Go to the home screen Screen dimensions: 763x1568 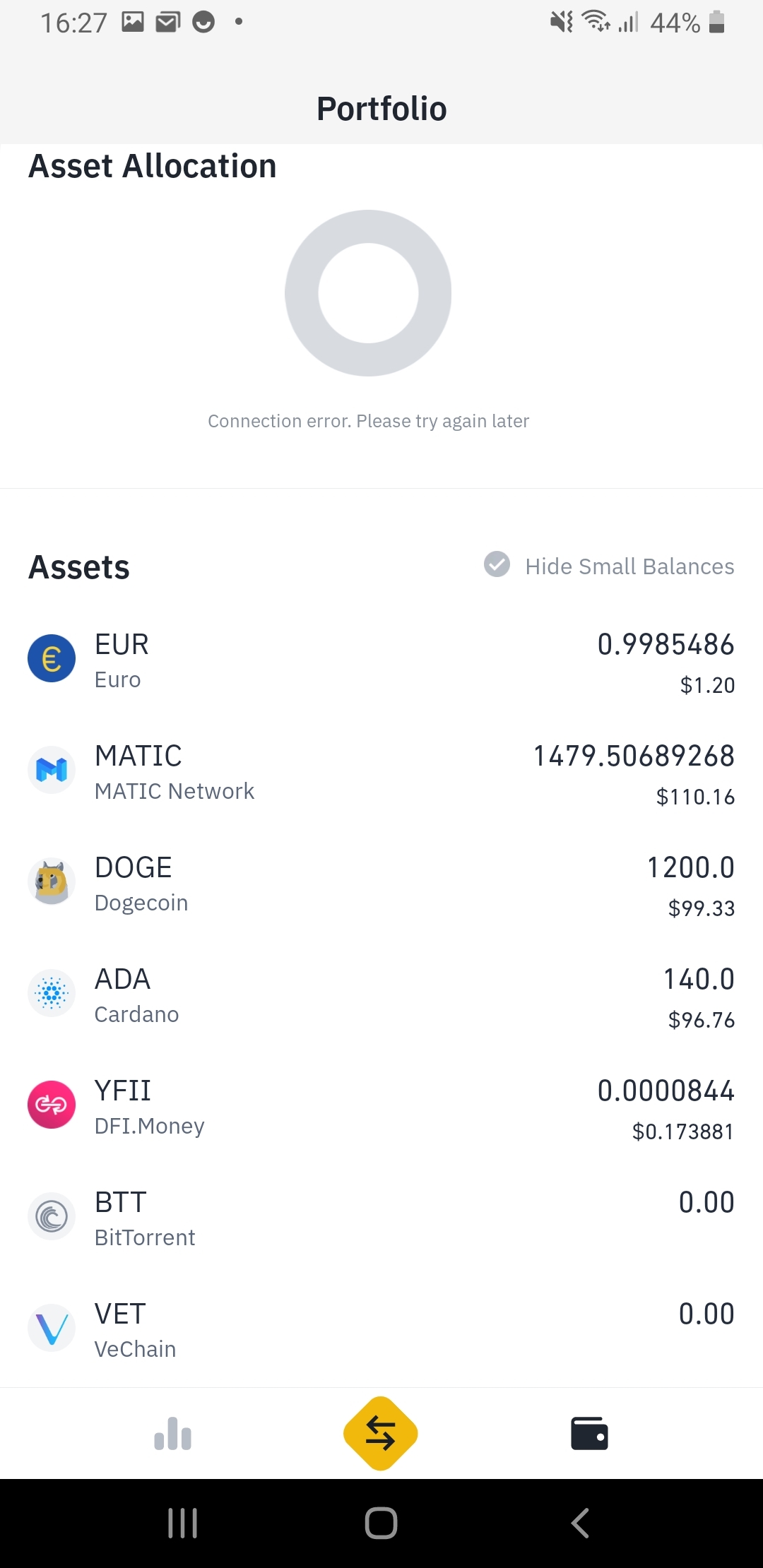(x=381, y=1523)
